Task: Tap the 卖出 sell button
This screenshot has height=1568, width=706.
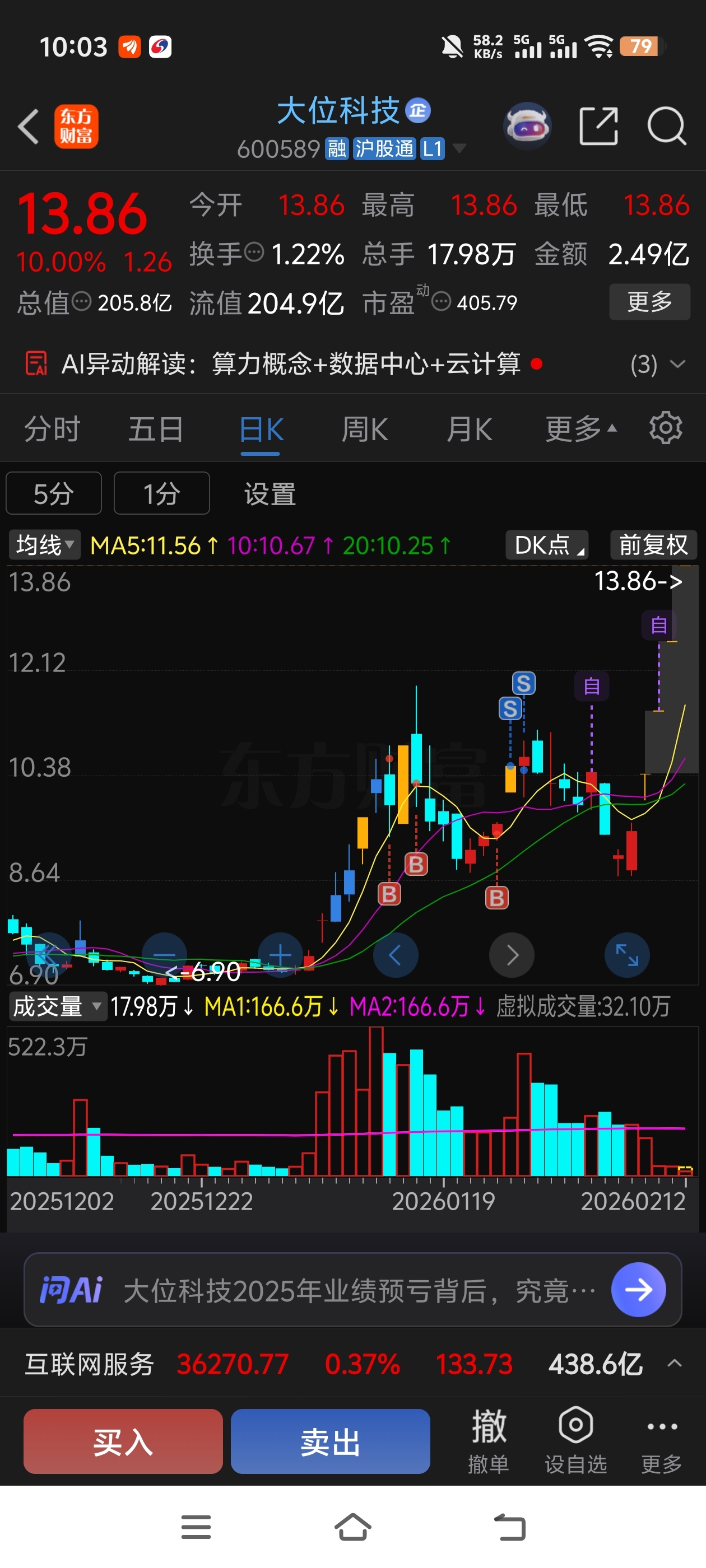Action: [x=330, y=1441]
